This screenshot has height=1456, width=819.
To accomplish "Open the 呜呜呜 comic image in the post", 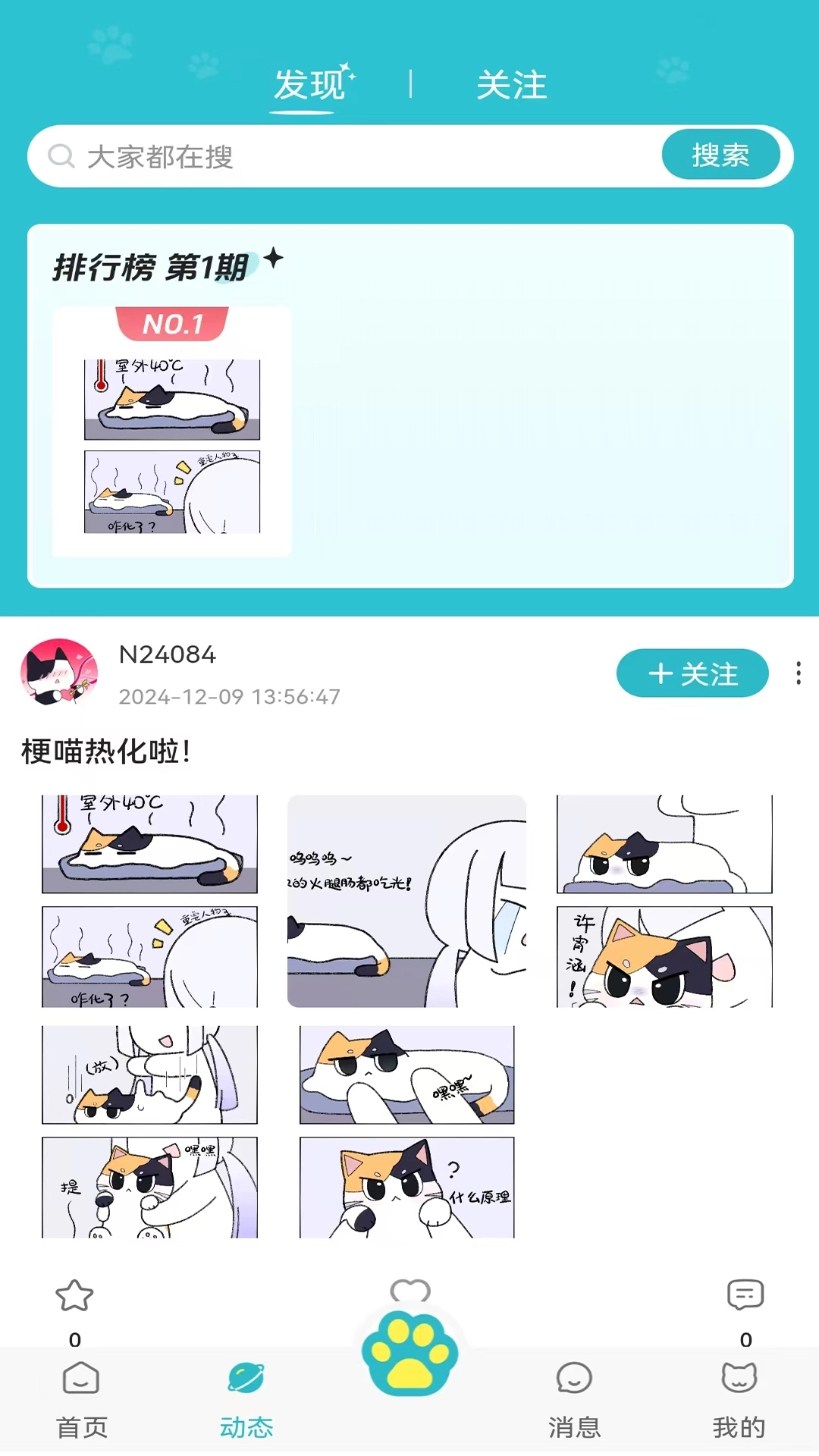I will (406, 901).
